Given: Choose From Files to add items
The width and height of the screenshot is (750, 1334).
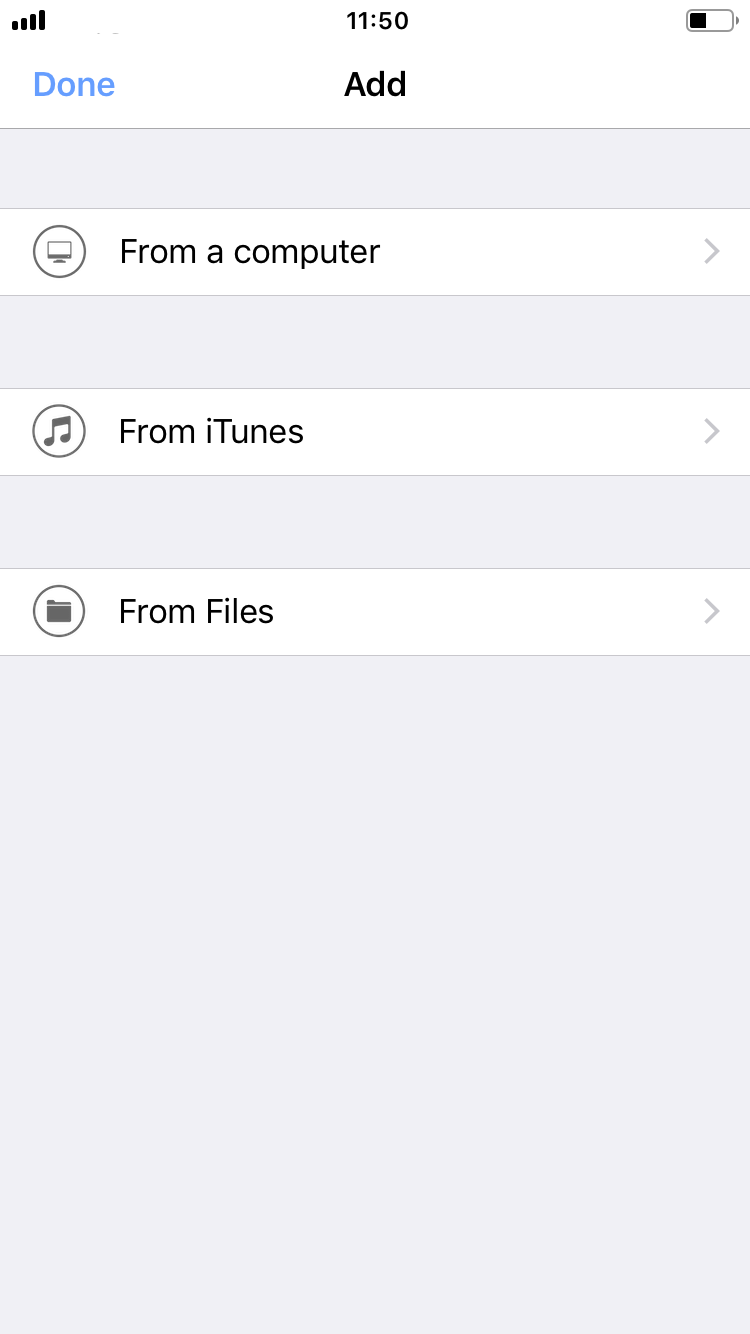Looking at the screenshot, I should (x=375, y=612).
